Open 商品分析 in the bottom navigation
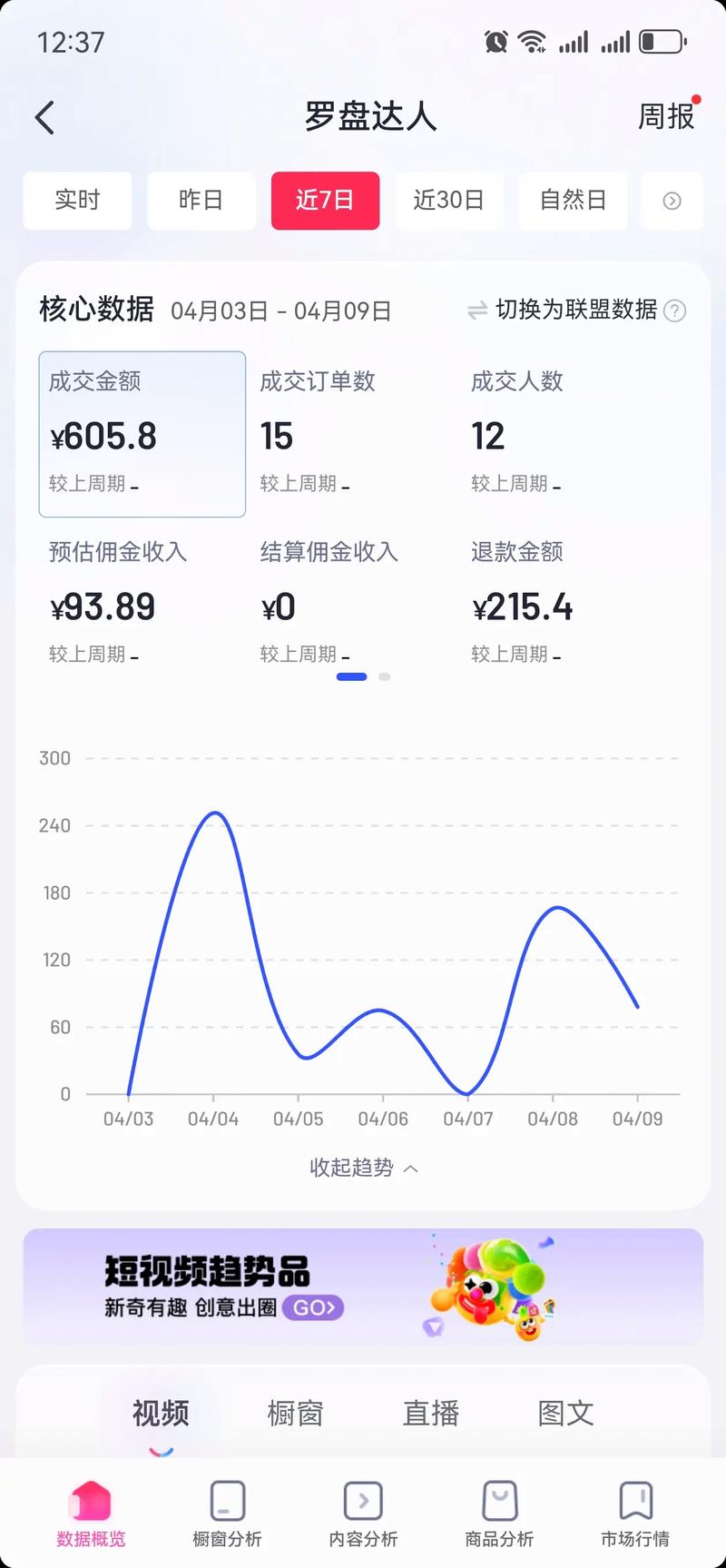This screenshot has height=1568, width=726. 499,1514
